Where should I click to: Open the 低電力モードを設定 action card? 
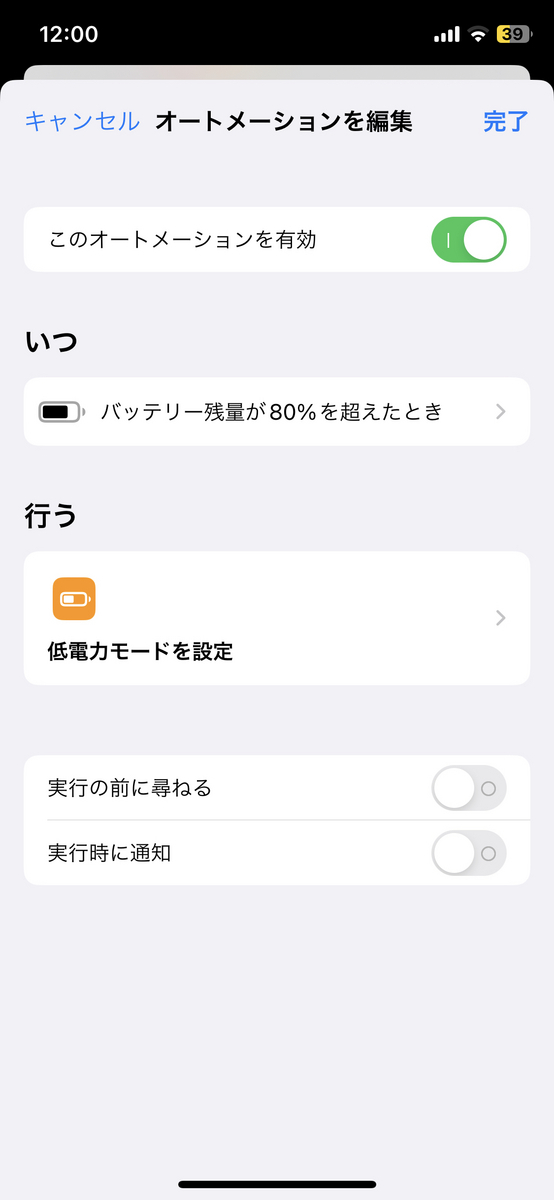pos(277,618)
